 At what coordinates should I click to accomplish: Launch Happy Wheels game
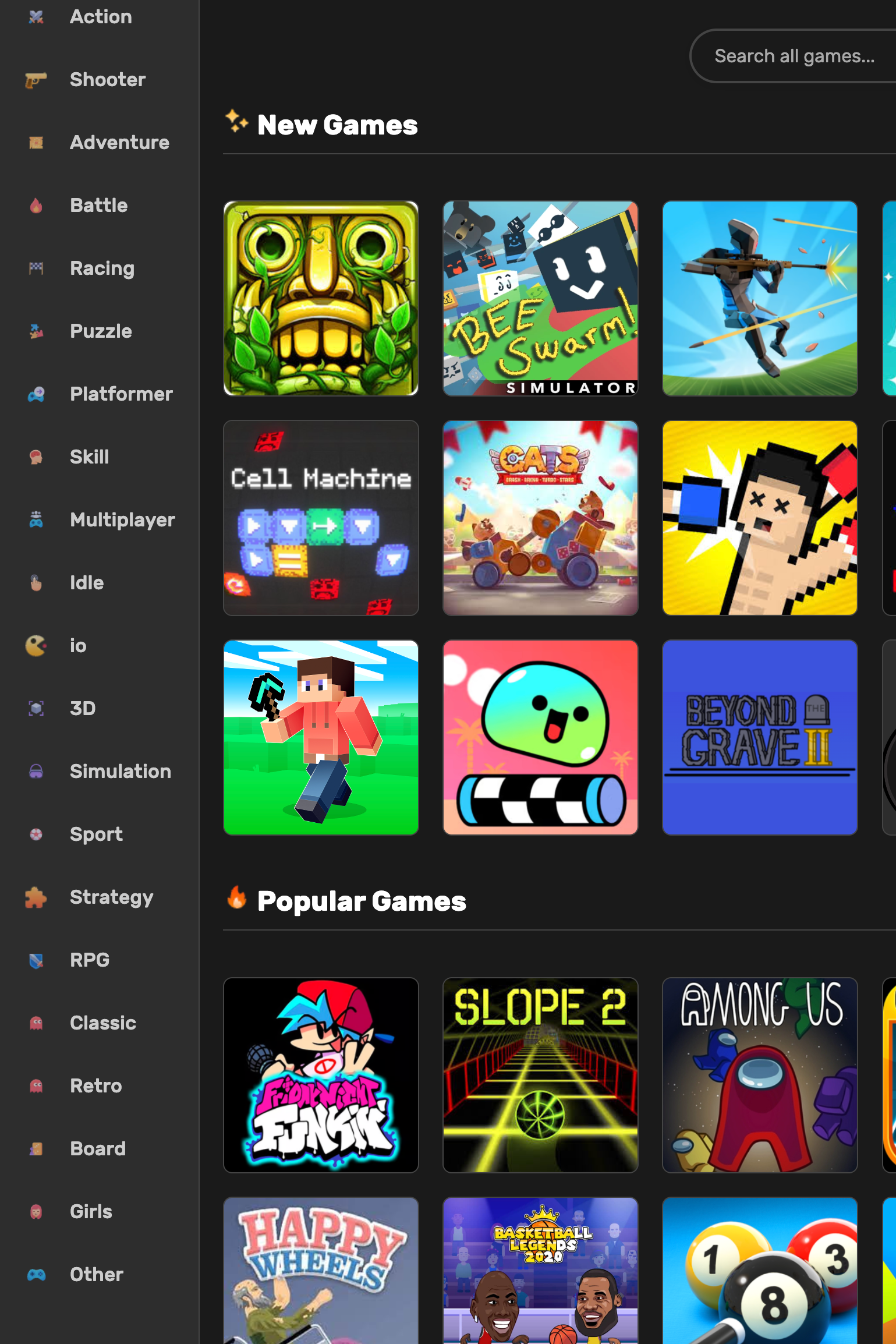point(321,1269)
